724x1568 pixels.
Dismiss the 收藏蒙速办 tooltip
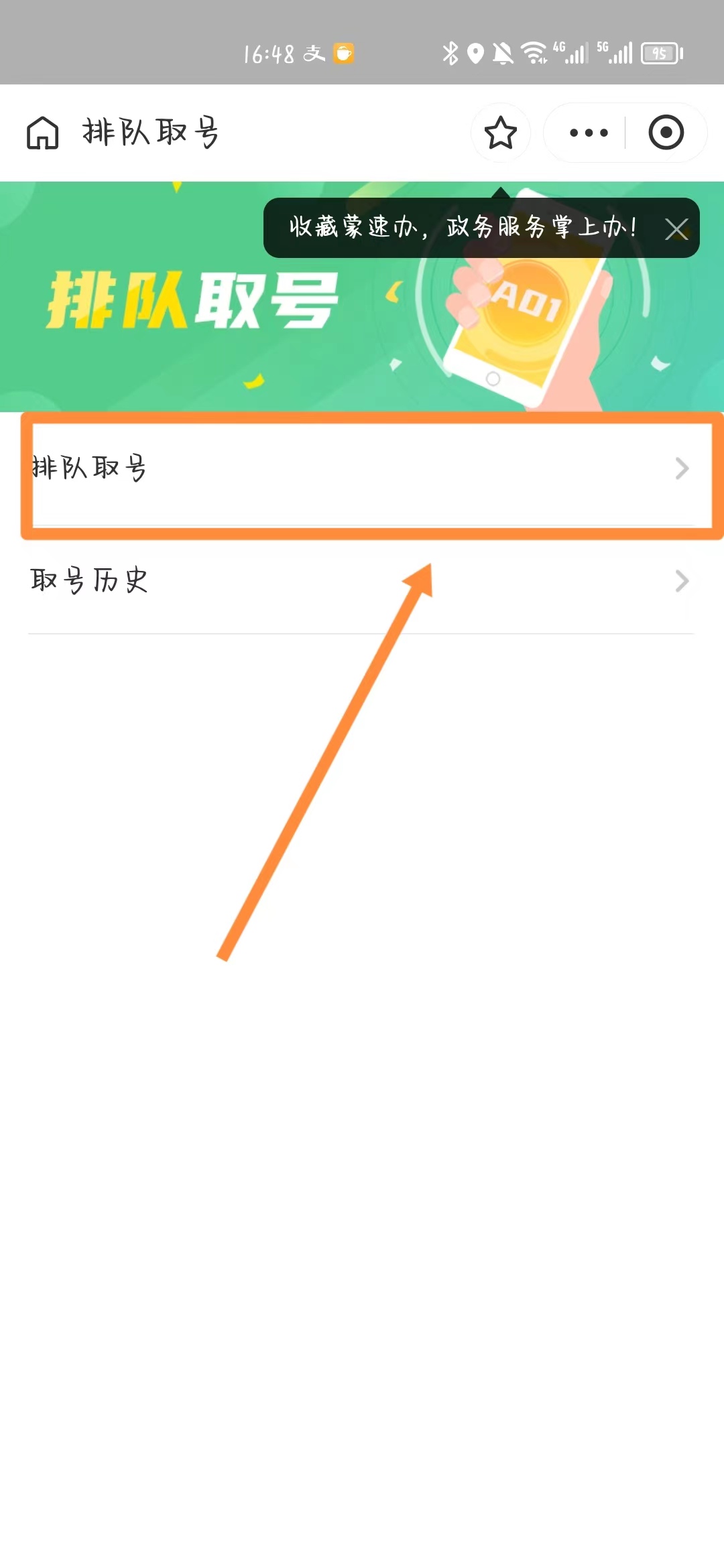coord(676,229)
